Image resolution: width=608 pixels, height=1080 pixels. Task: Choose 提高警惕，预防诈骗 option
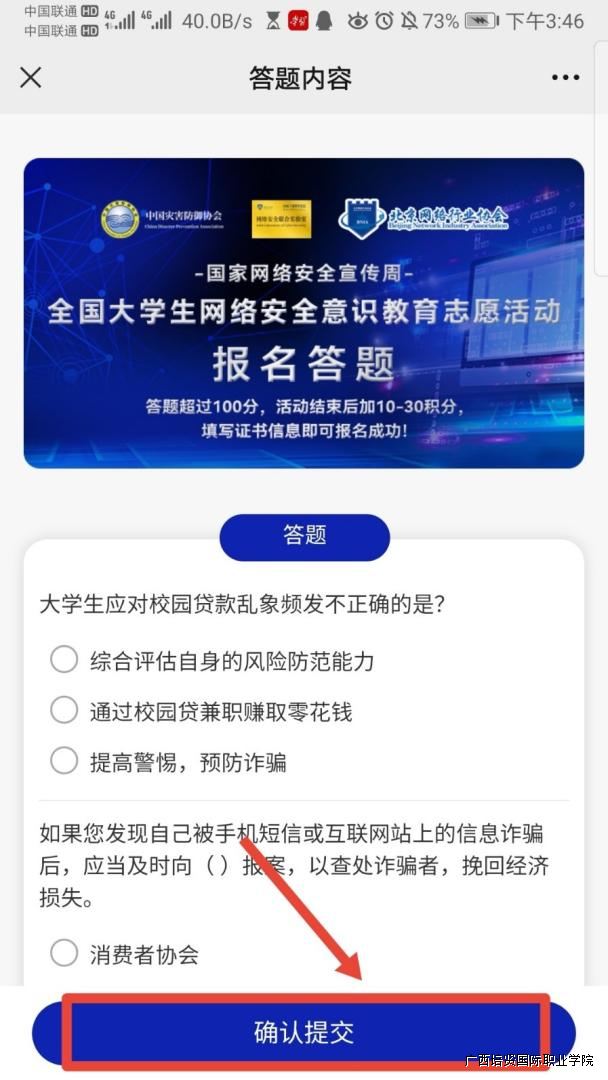pyautogui.click(x=64, y=762)
